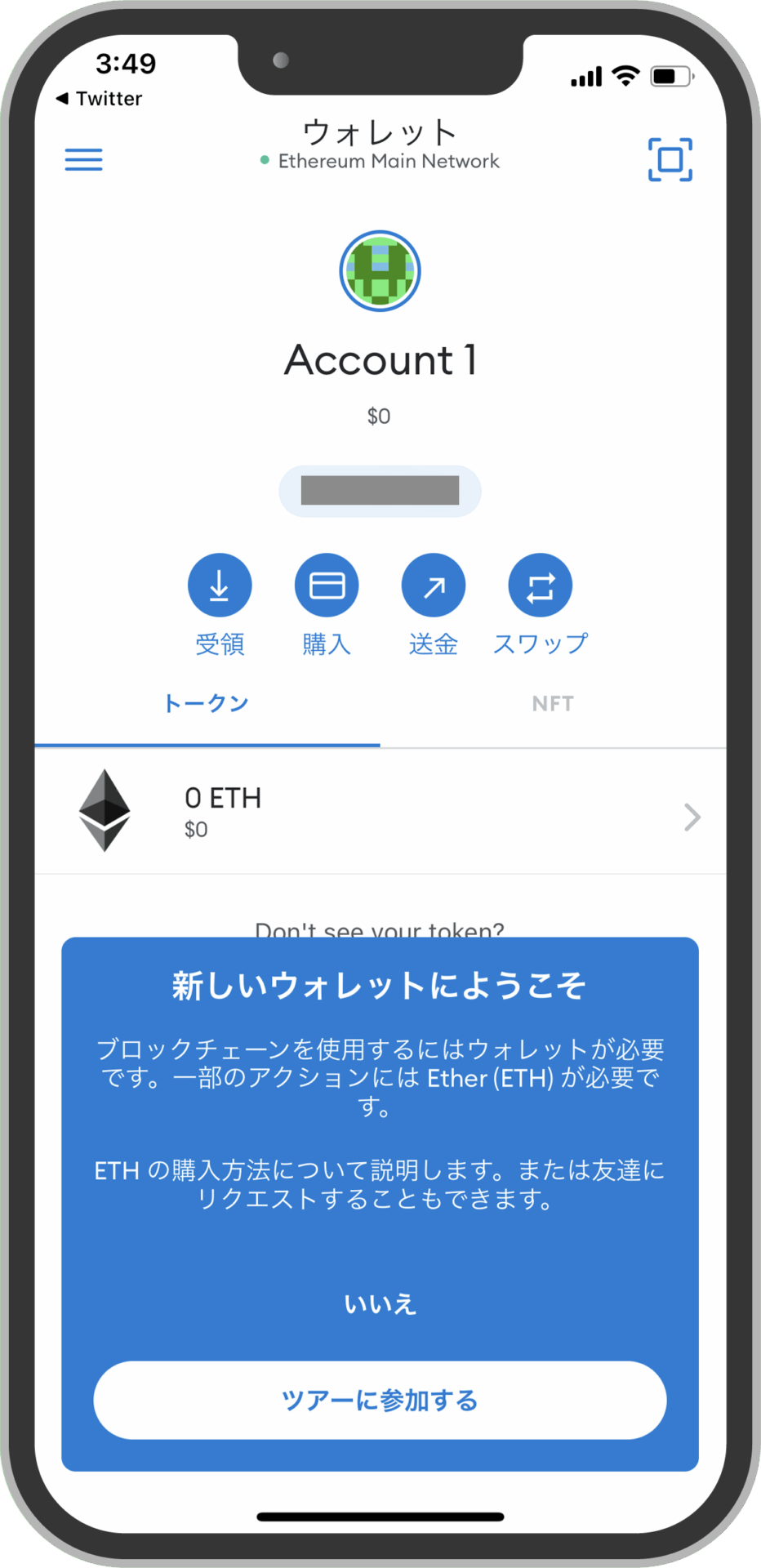Tap the 購入 buy button
The image size is (761, 1568).
point(327,586)
